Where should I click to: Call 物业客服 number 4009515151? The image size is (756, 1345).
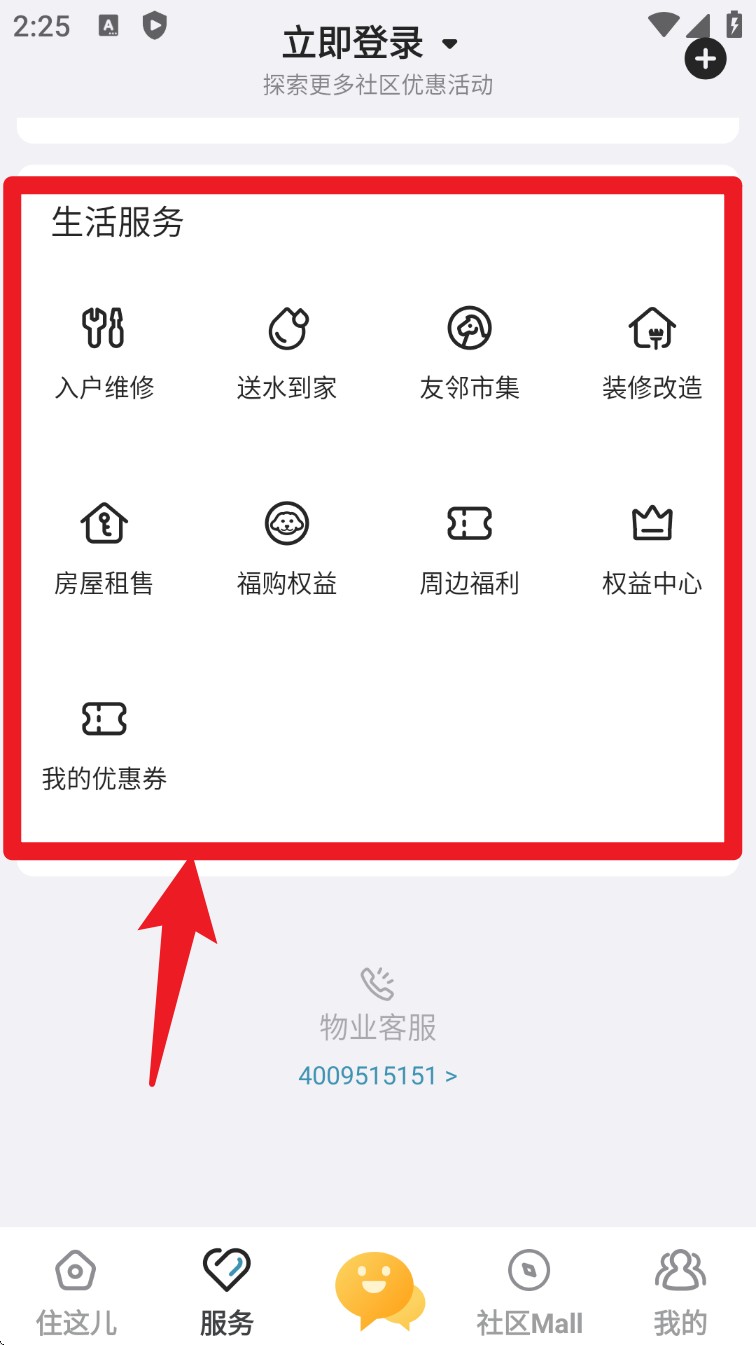tap(377, 1076)
